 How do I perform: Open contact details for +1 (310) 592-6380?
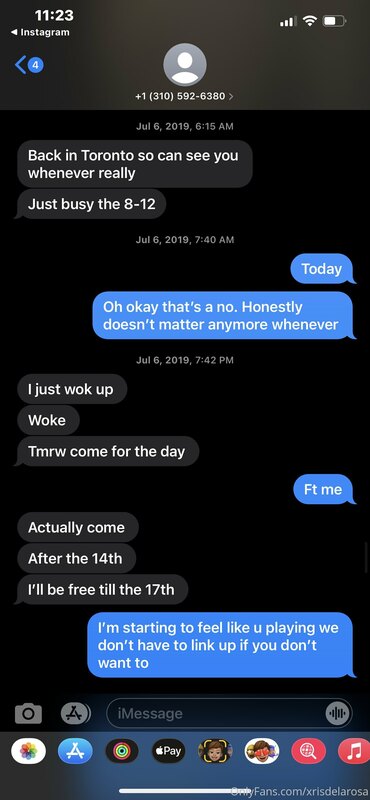coord(185,95)
